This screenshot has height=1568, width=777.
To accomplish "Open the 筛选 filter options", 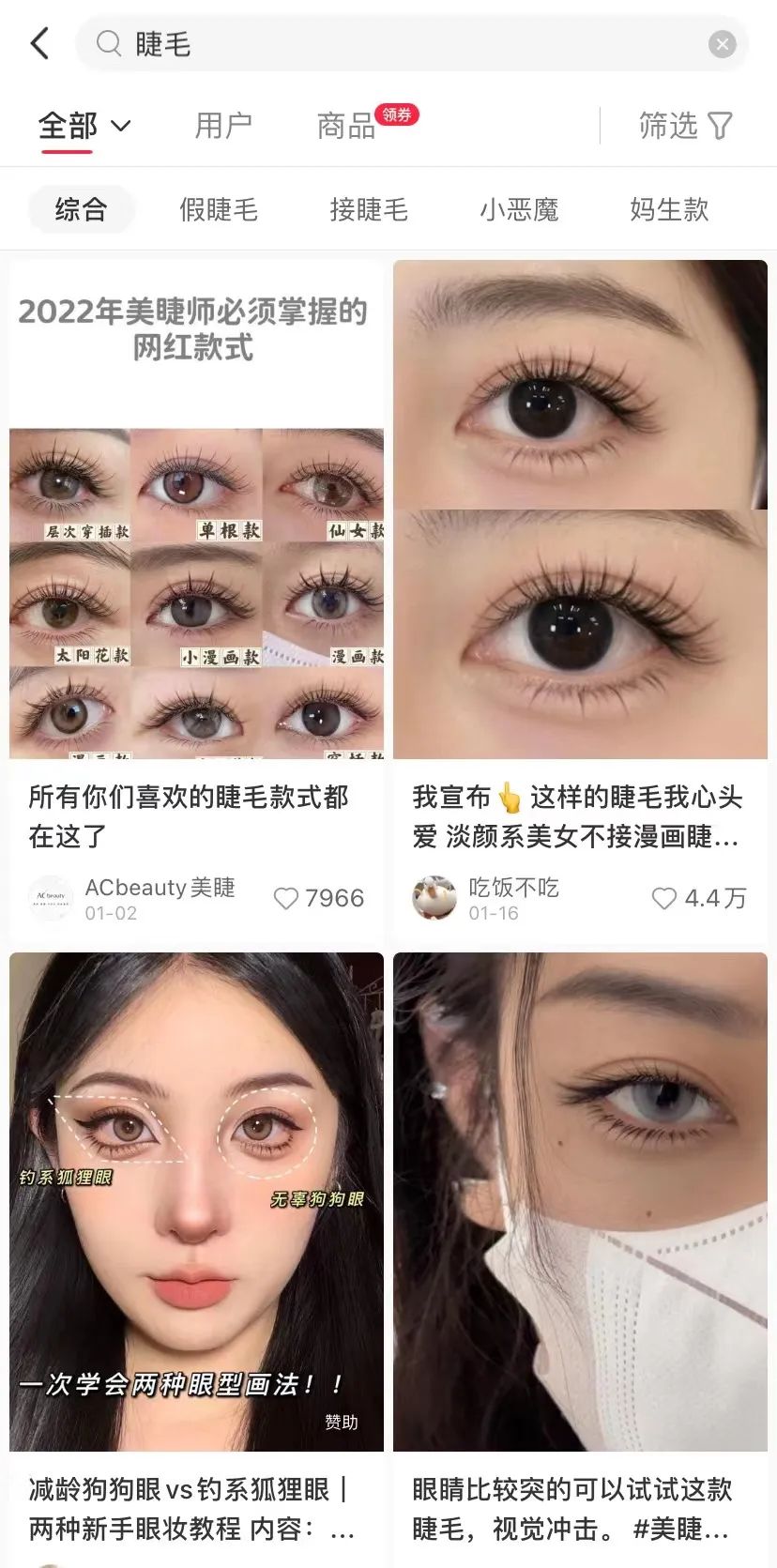I will click(x=685, y=125).
